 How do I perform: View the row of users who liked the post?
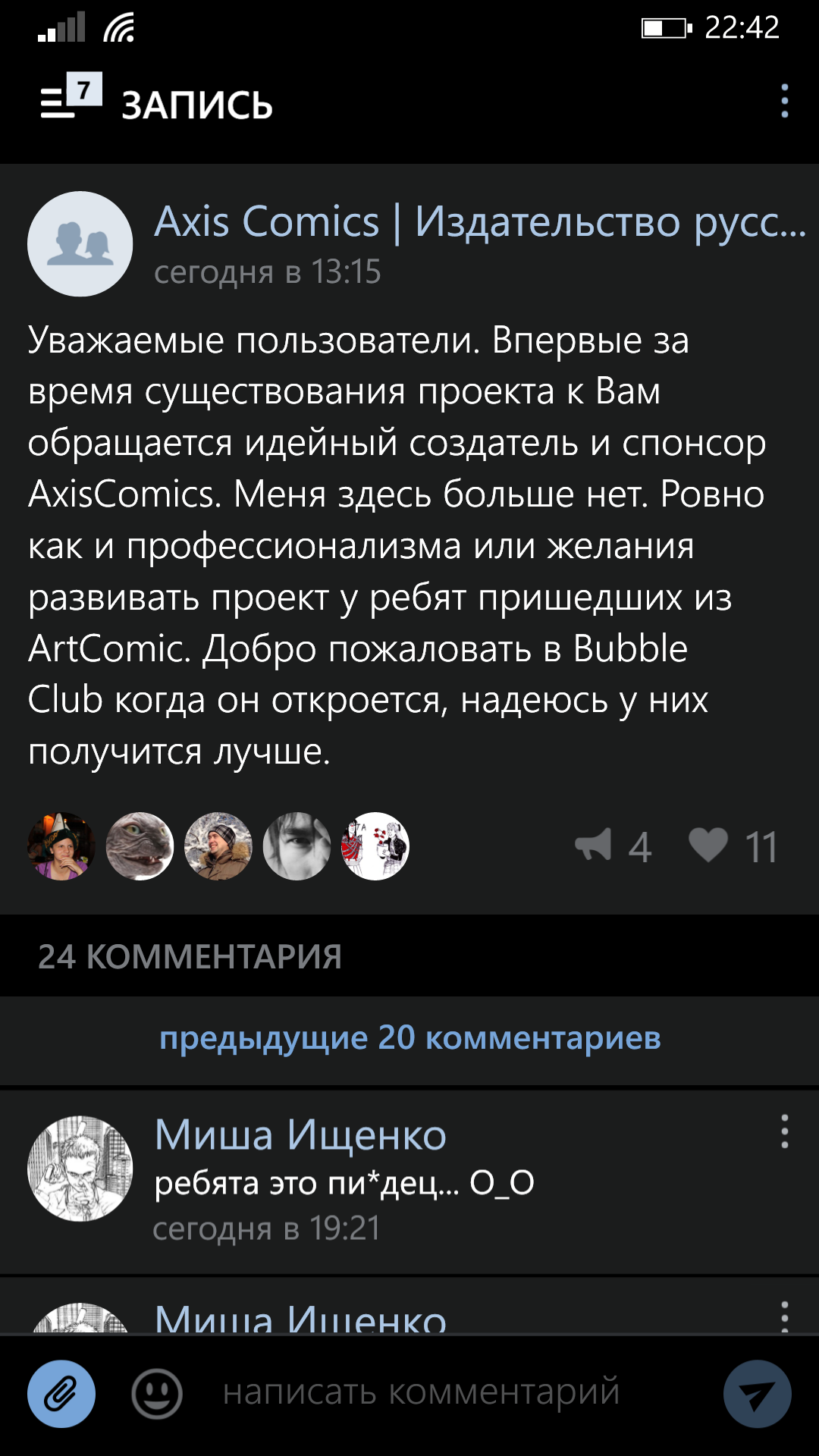click(x=218, y=846)
